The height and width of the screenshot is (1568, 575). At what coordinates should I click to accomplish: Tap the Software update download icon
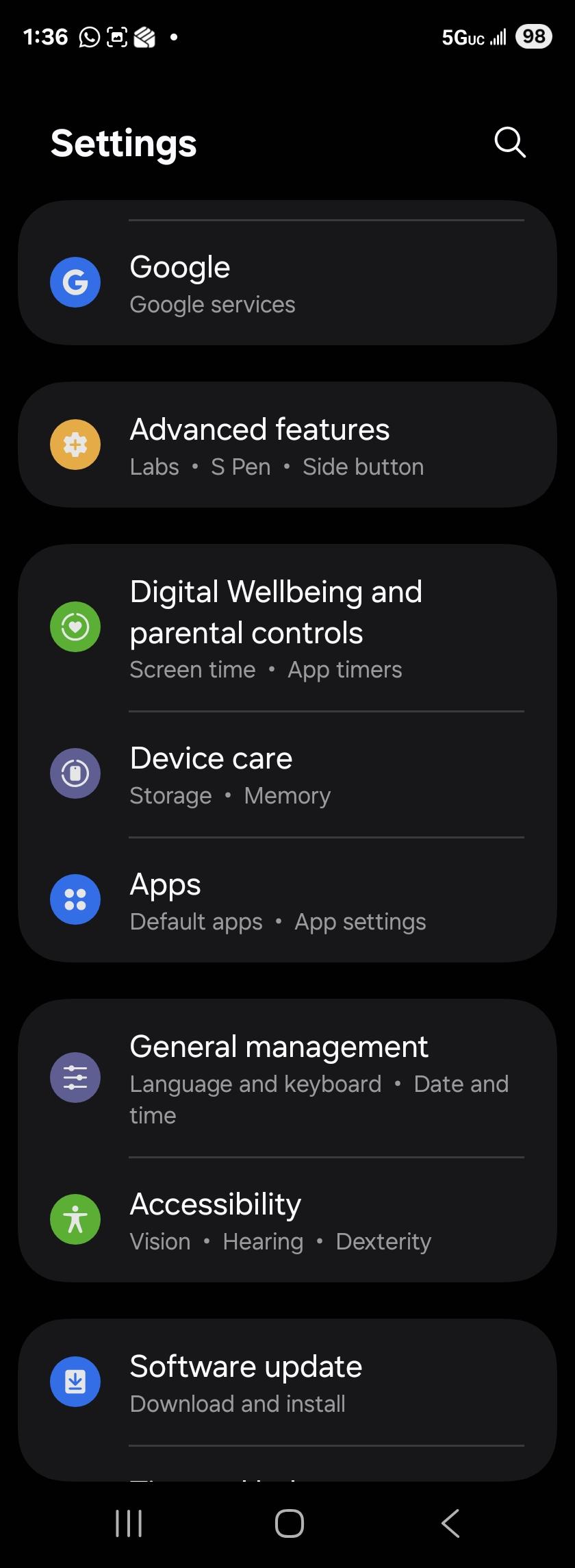(75, 1381)
